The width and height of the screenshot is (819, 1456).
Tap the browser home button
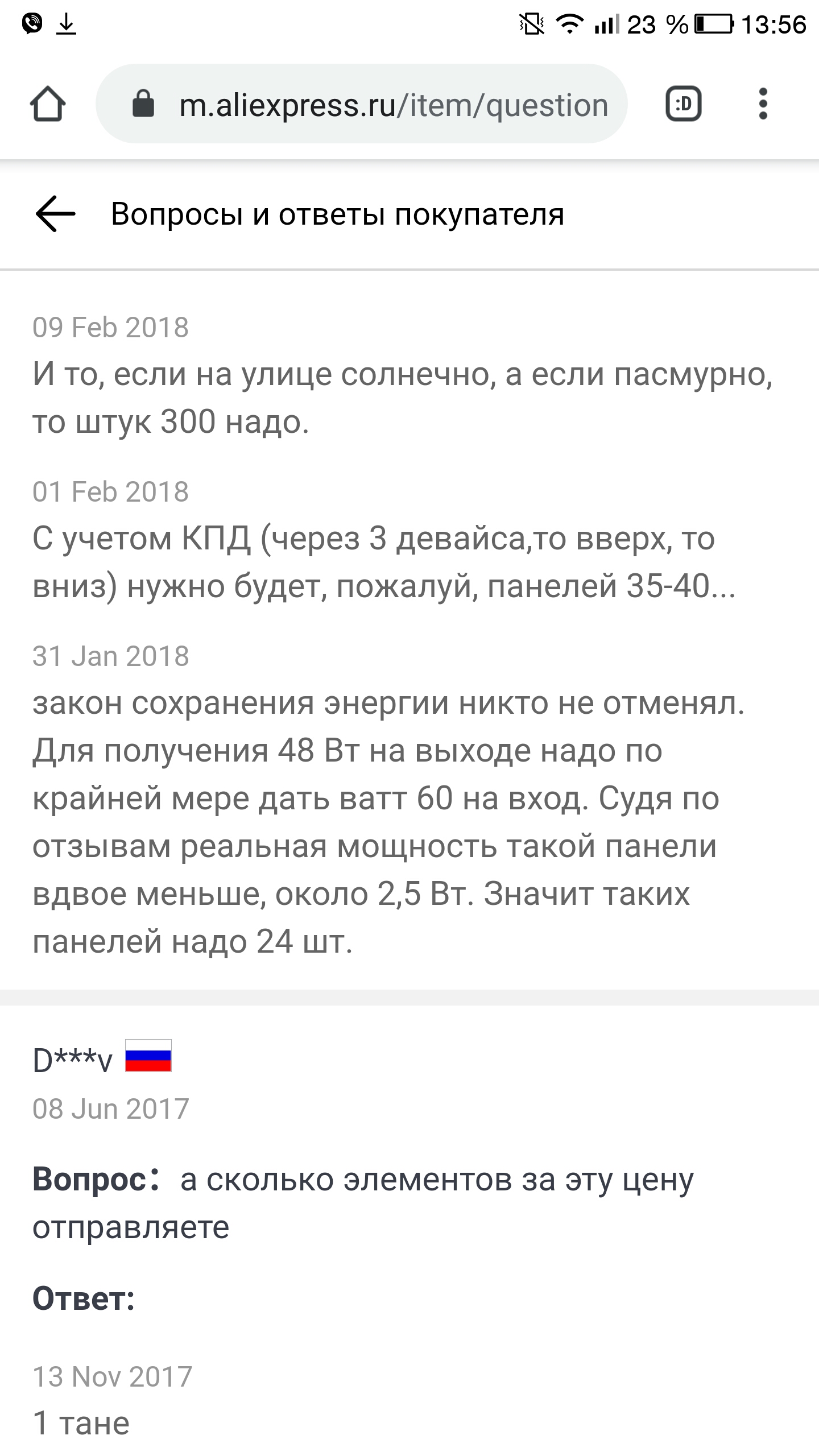48,104
